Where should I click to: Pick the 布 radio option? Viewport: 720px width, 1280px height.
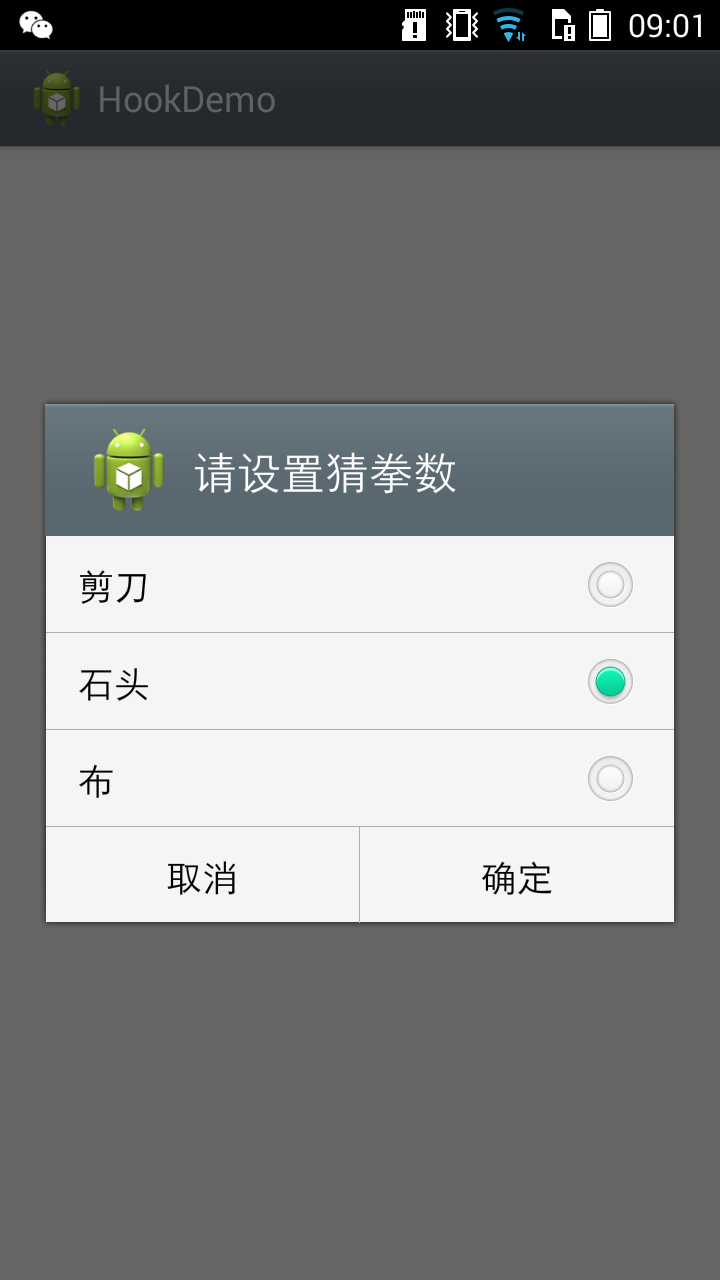(610, 779)
